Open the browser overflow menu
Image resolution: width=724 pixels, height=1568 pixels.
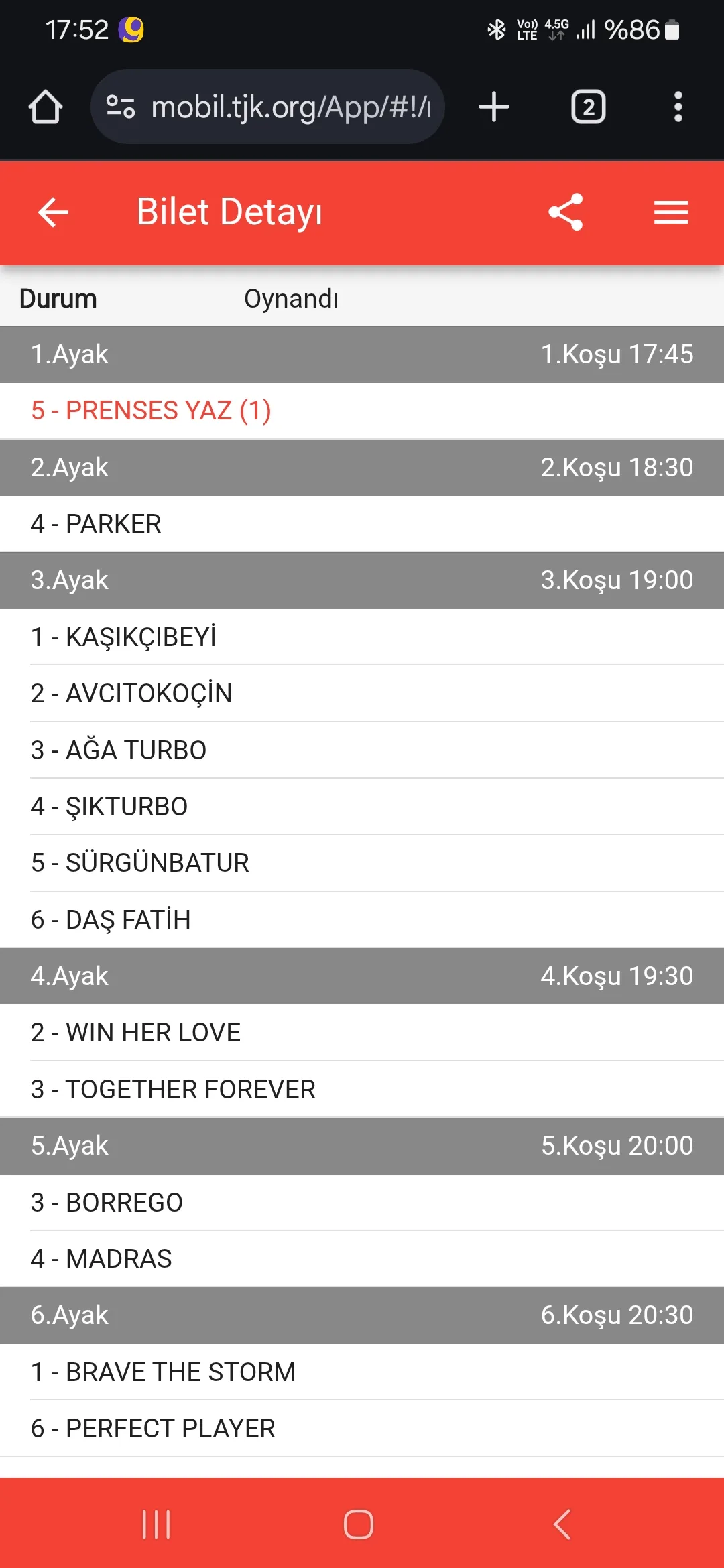(x=678, y=107)
